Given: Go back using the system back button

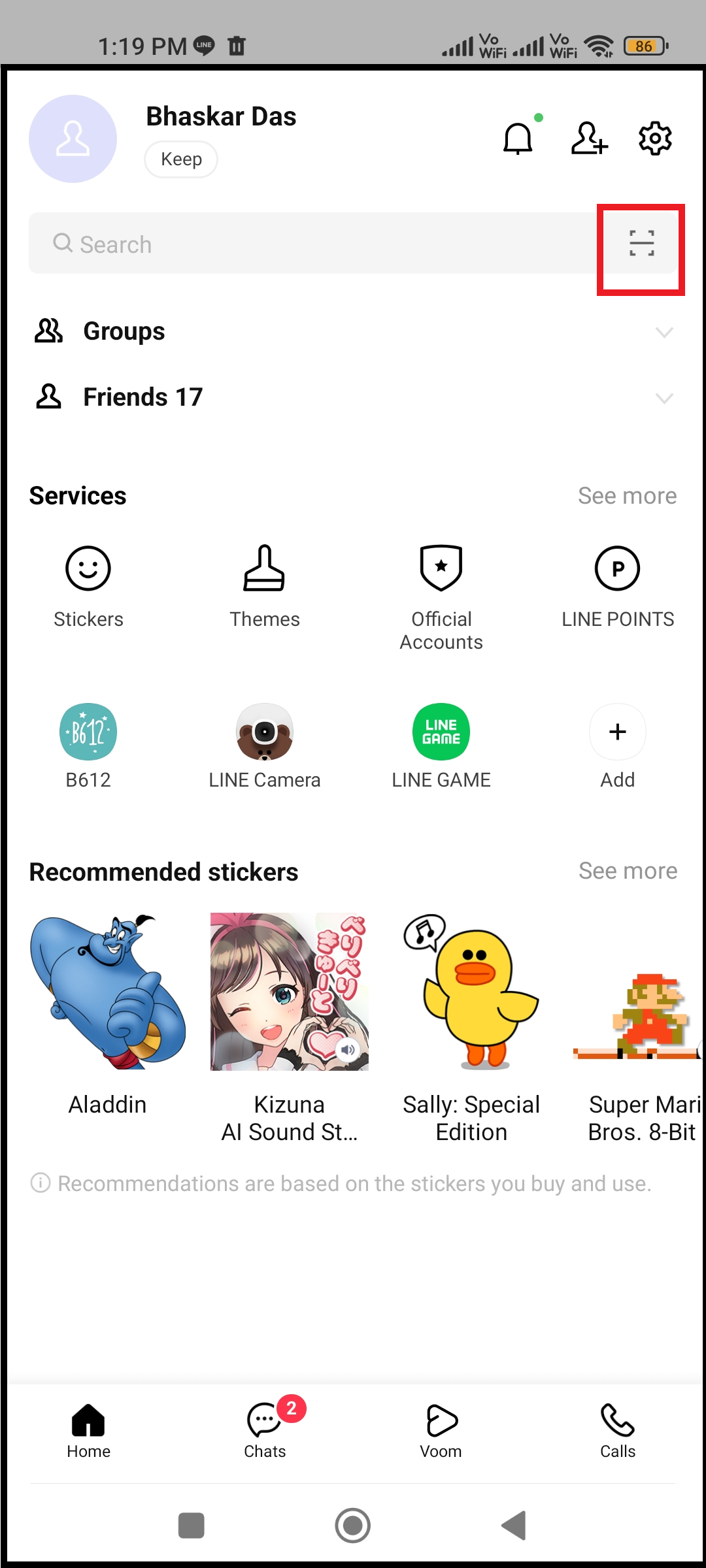Looking at the screenshot, I should (514, 1526).
